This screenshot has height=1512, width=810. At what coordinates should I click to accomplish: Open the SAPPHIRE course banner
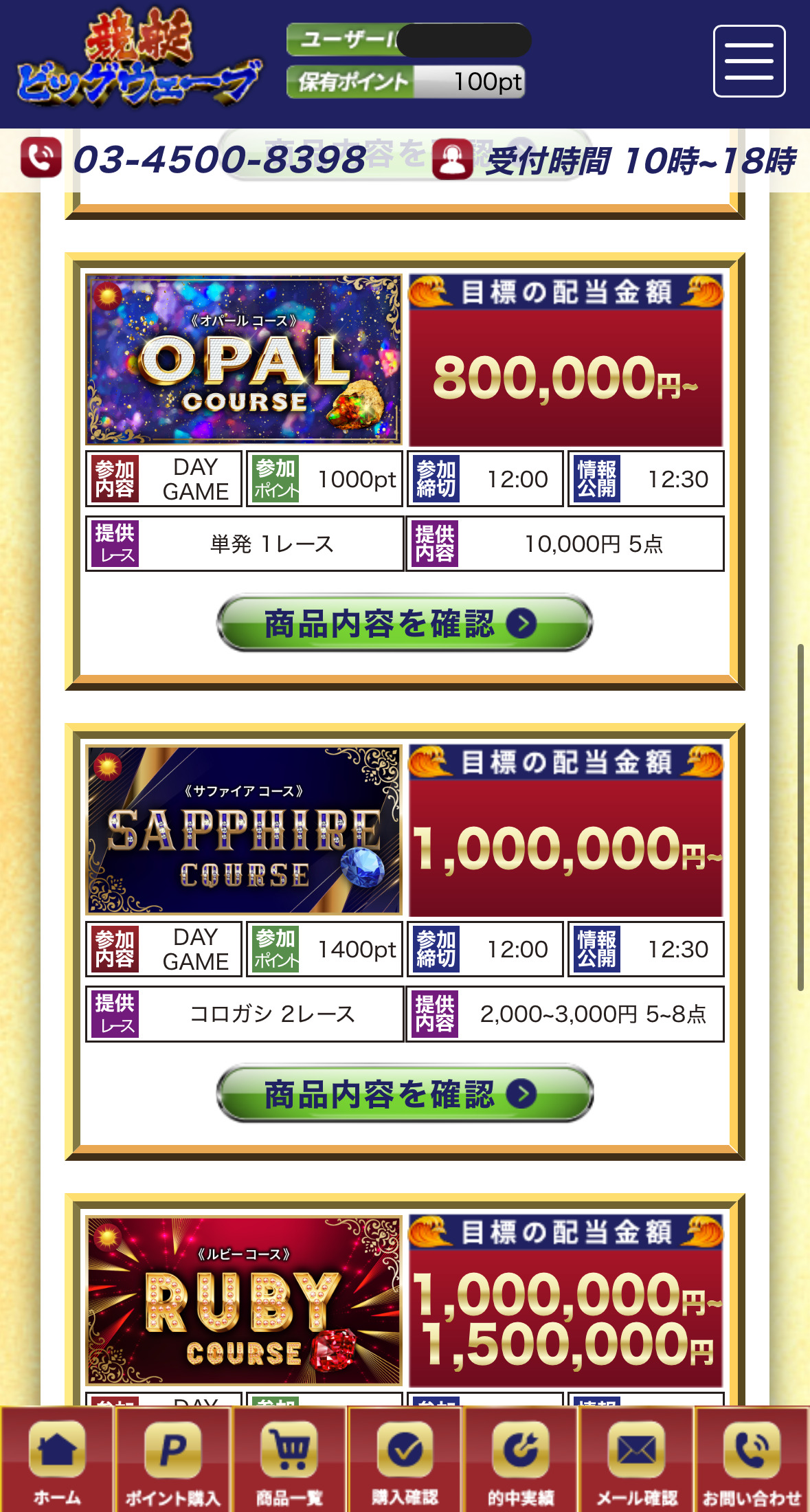click(x=243, y=830)
